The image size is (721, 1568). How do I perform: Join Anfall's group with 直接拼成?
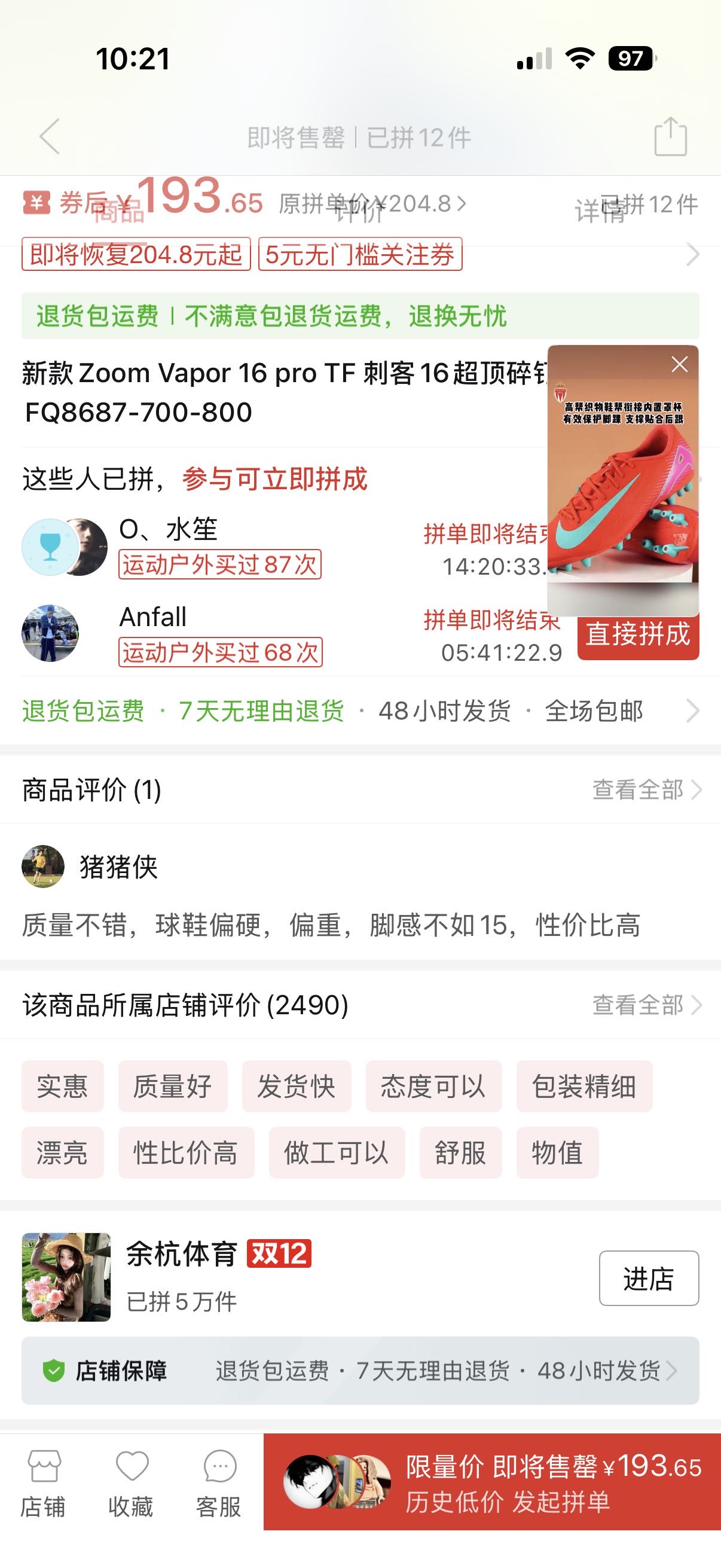(638, 635)
